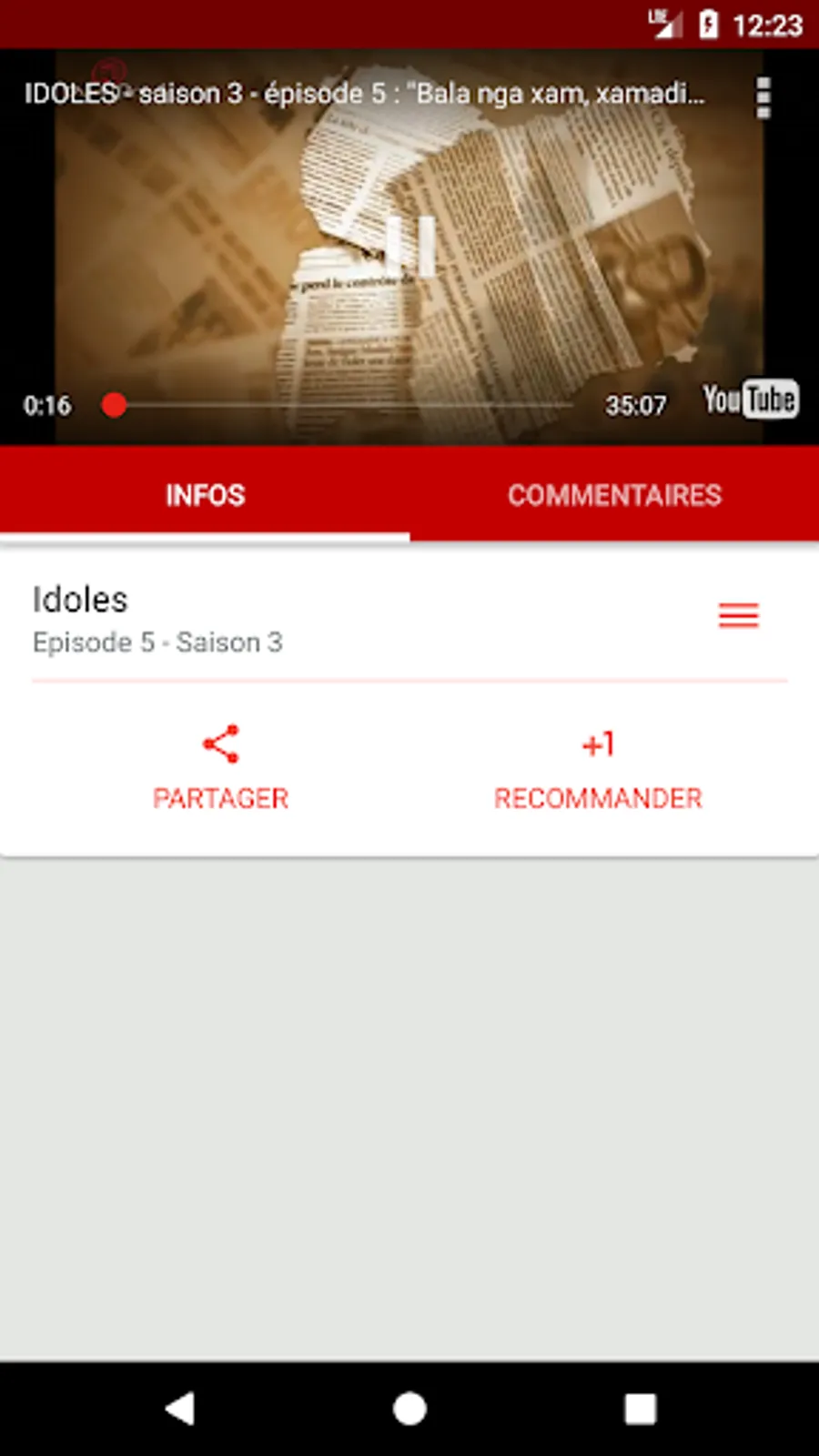Select the Infos tab

click(x=205, y=495)
